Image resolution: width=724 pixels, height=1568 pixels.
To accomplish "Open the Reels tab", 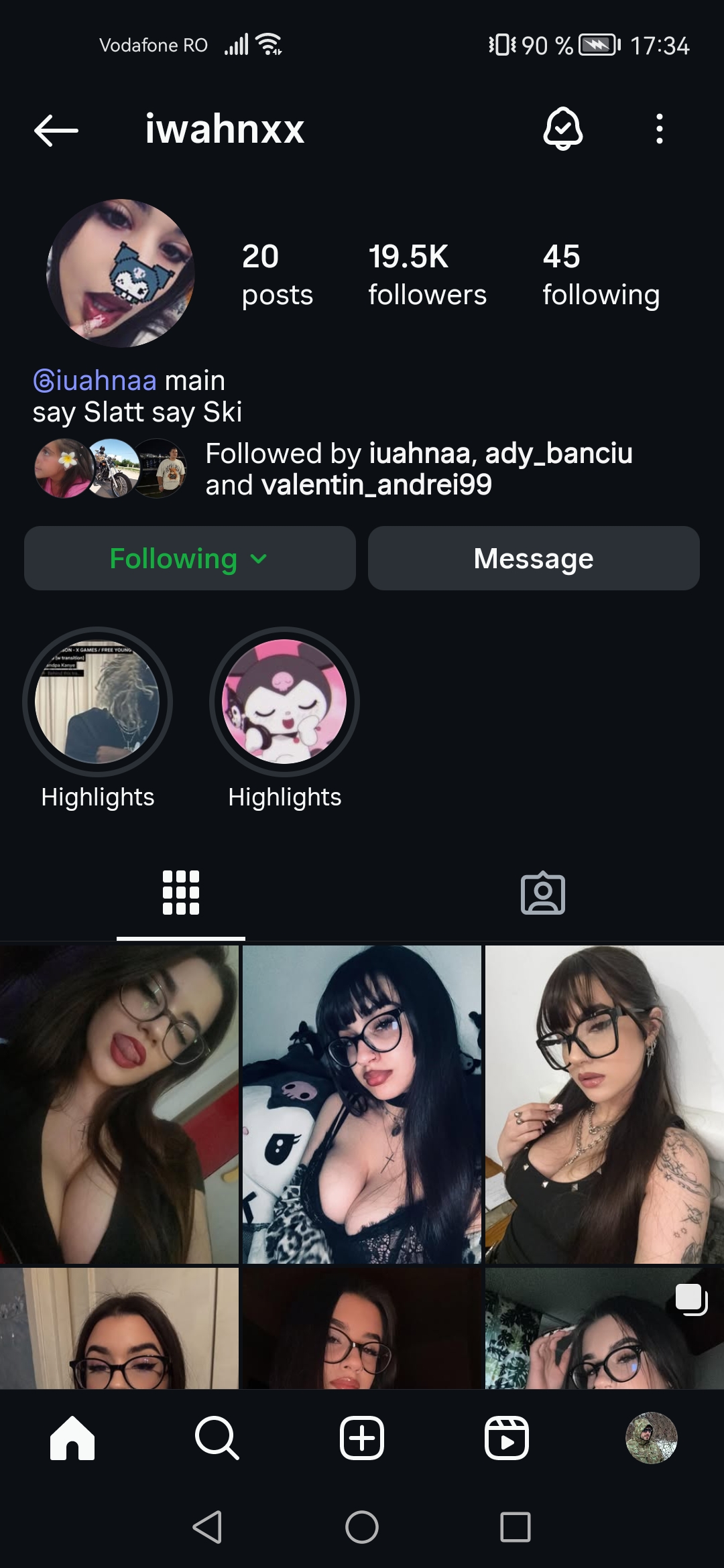I will (x=507, y=1438).
